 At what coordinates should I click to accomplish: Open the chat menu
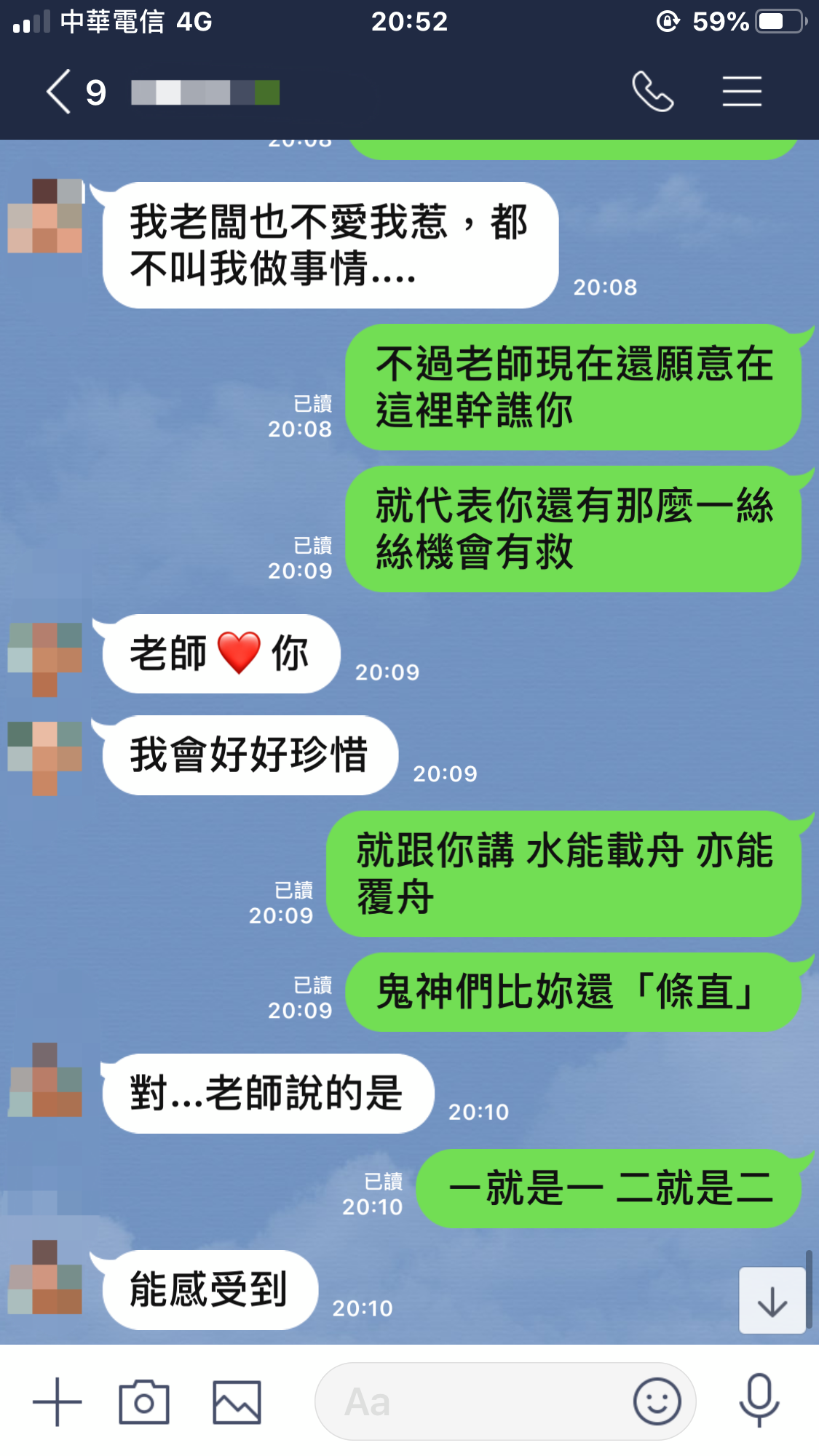pos(741,92)
